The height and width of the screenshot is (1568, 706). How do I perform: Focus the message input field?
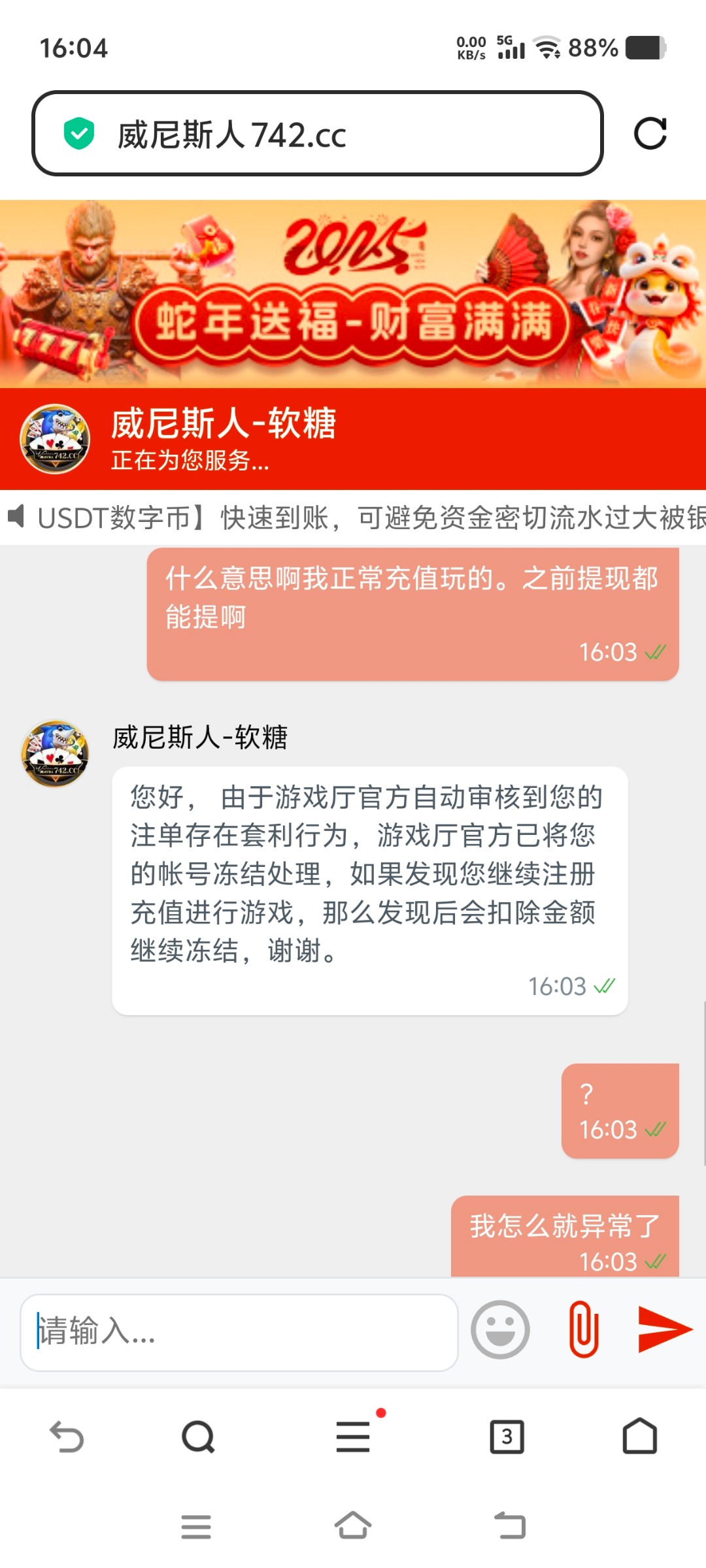click(239, 1331)
